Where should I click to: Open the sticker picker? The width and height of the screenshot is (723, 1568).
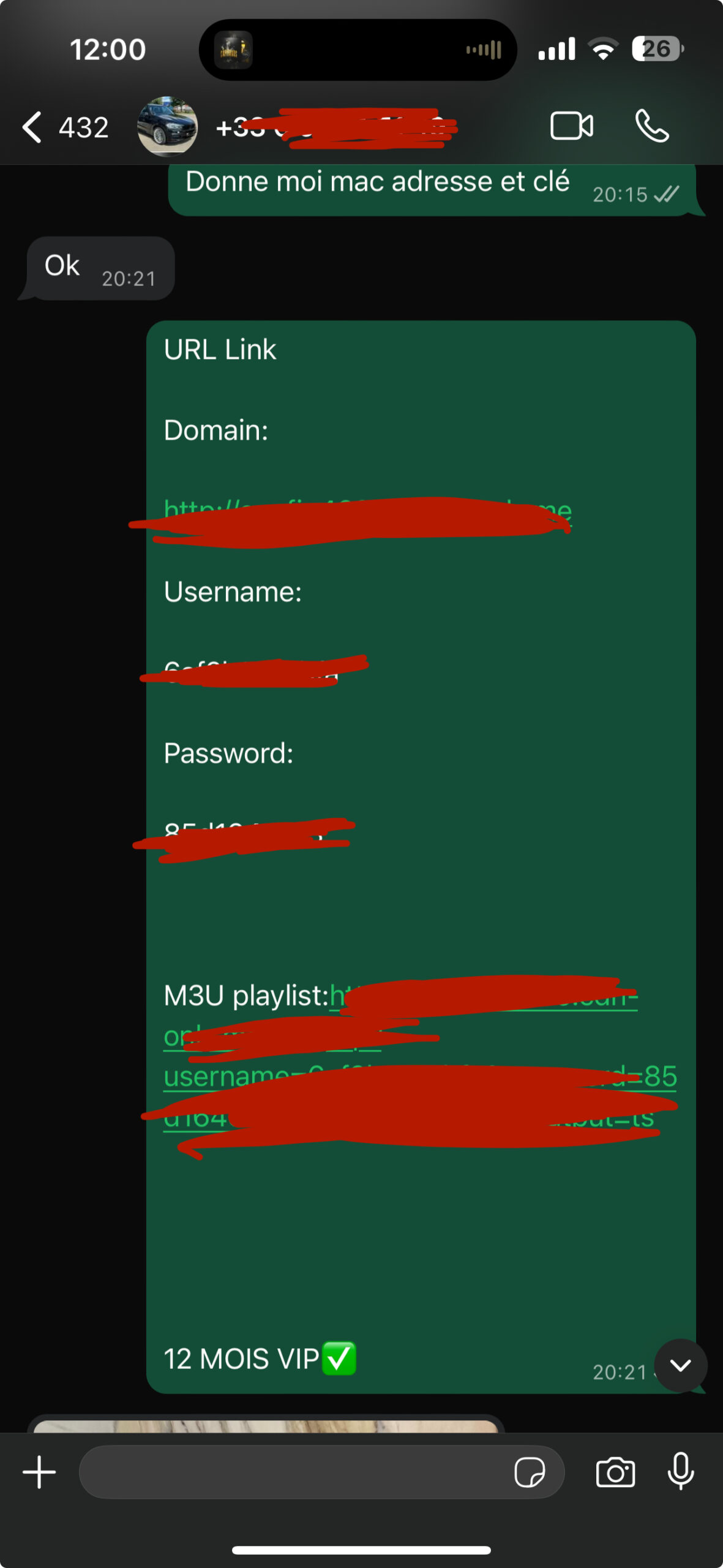tap(530, 1472)
